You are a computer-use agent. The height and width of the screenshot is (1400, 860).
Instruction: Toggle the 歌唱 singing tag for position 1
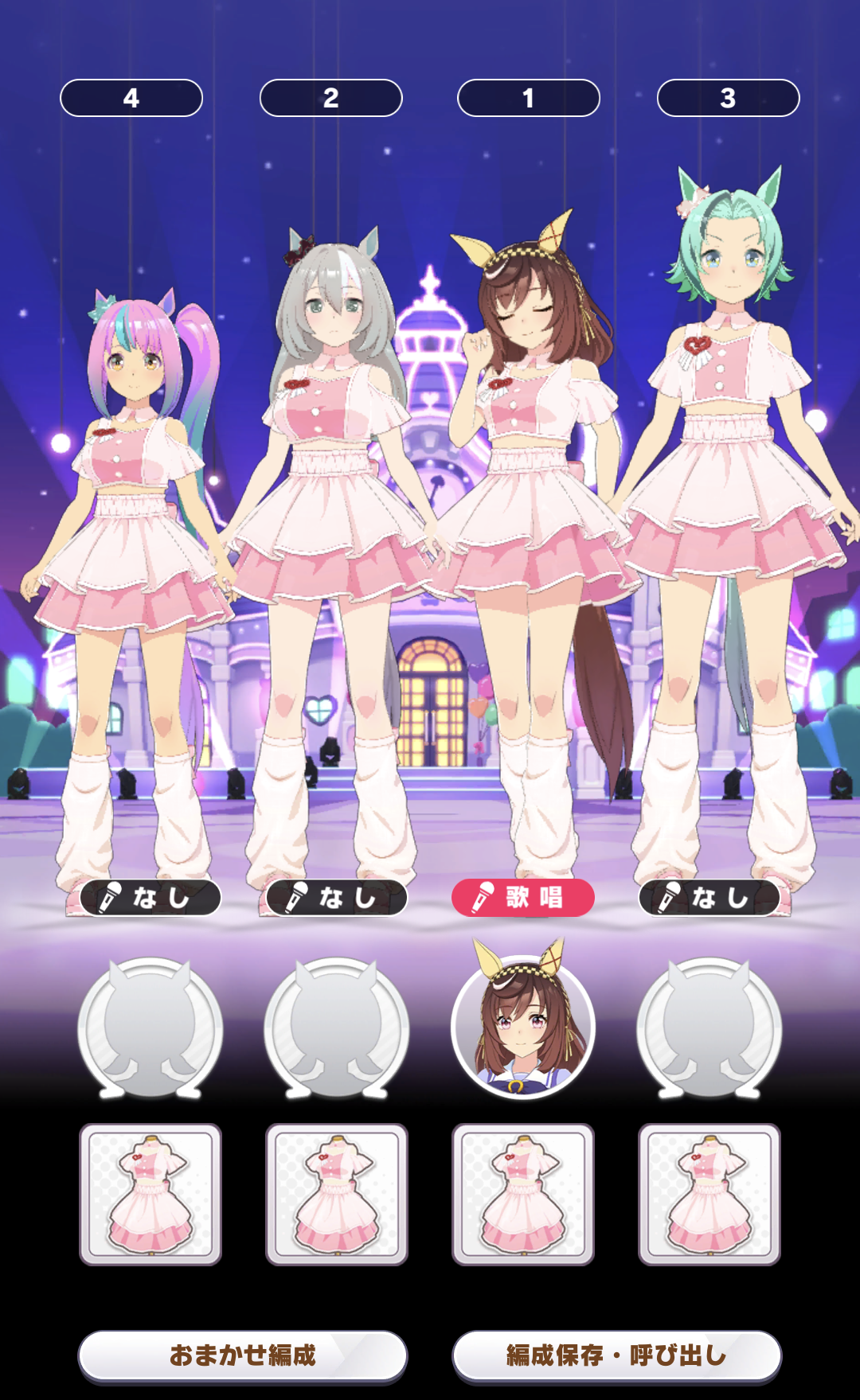pos(522,898)
